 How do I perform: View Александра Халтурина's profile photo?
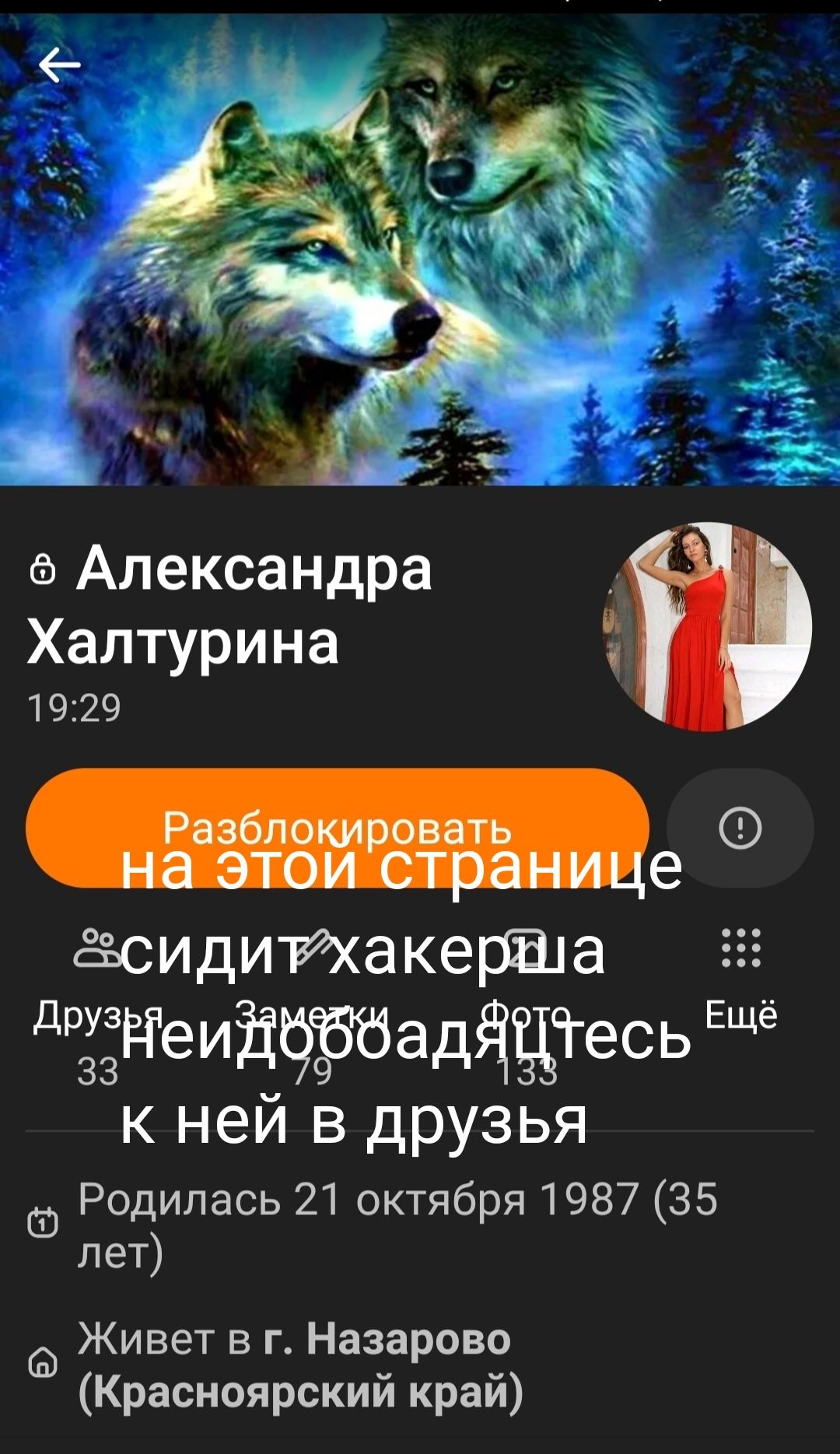(x=707, y=626)
